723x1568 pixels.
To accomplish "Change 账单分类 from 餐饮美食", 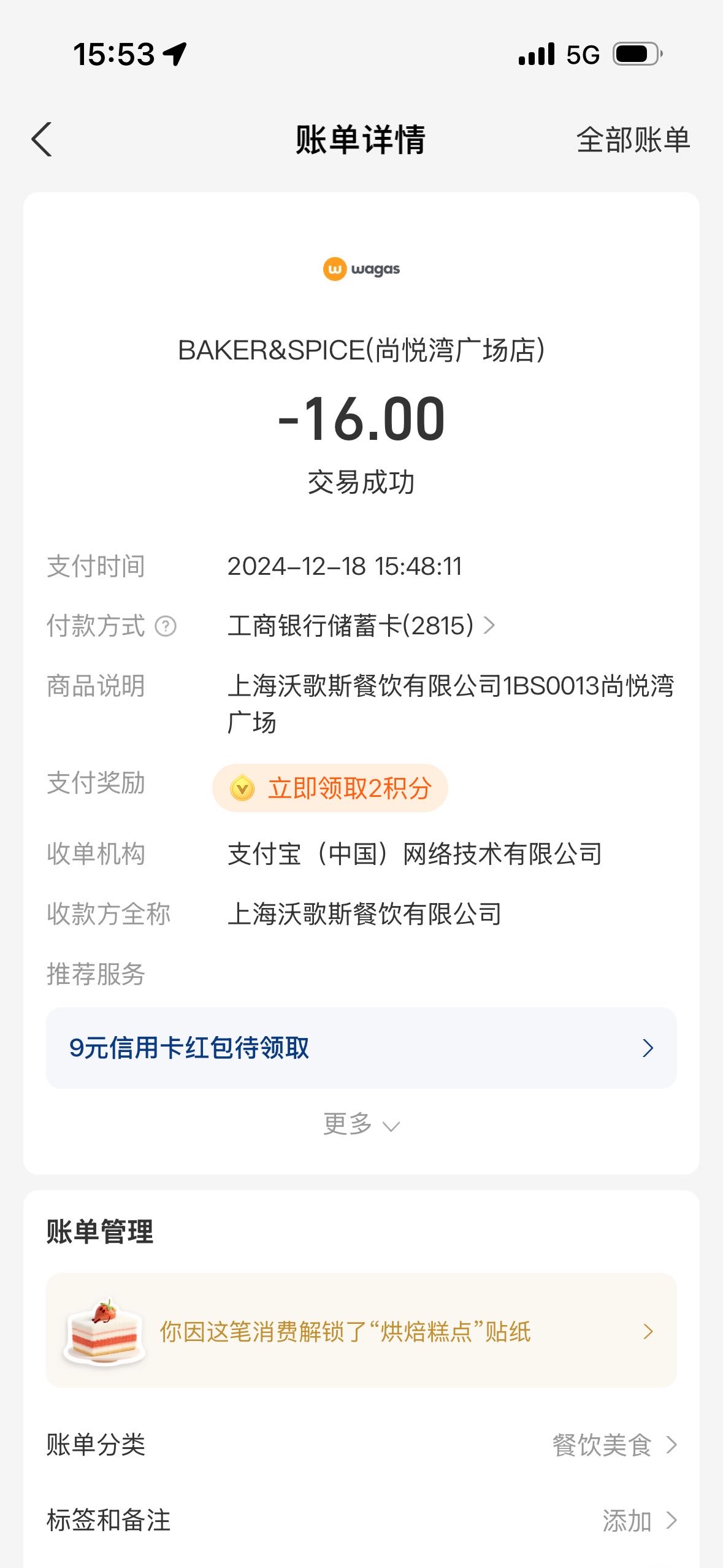I will pos(361,1445).
